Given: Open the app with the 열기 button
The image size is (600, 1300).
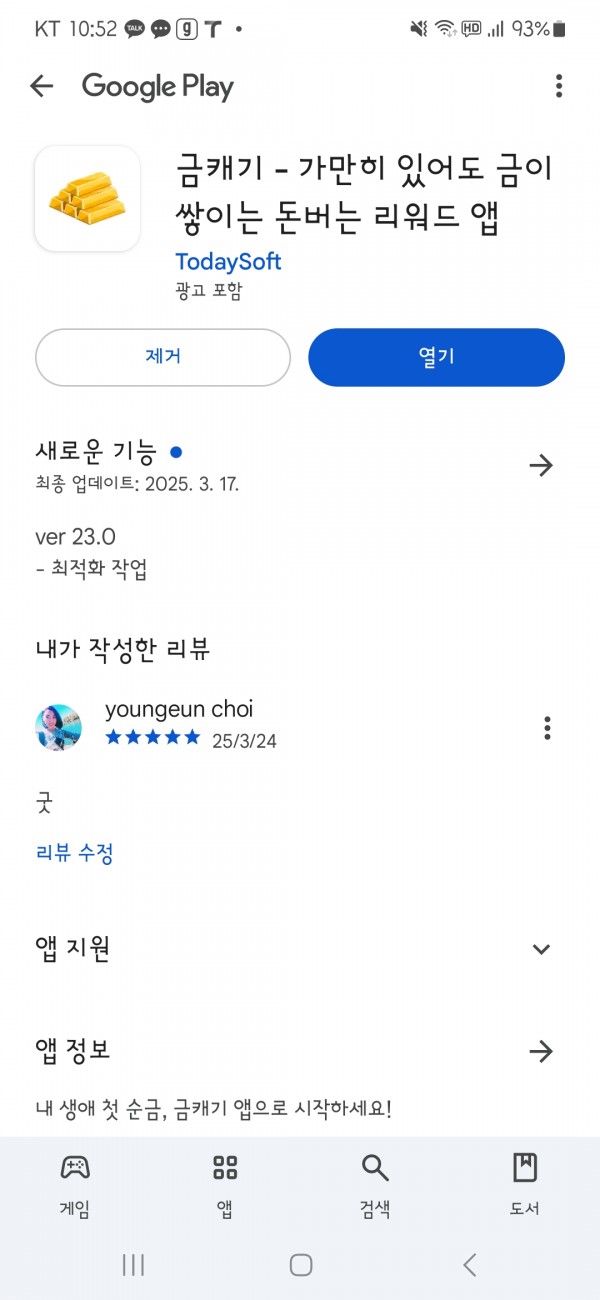Looking at the screenshot, I should click(436, 357).
